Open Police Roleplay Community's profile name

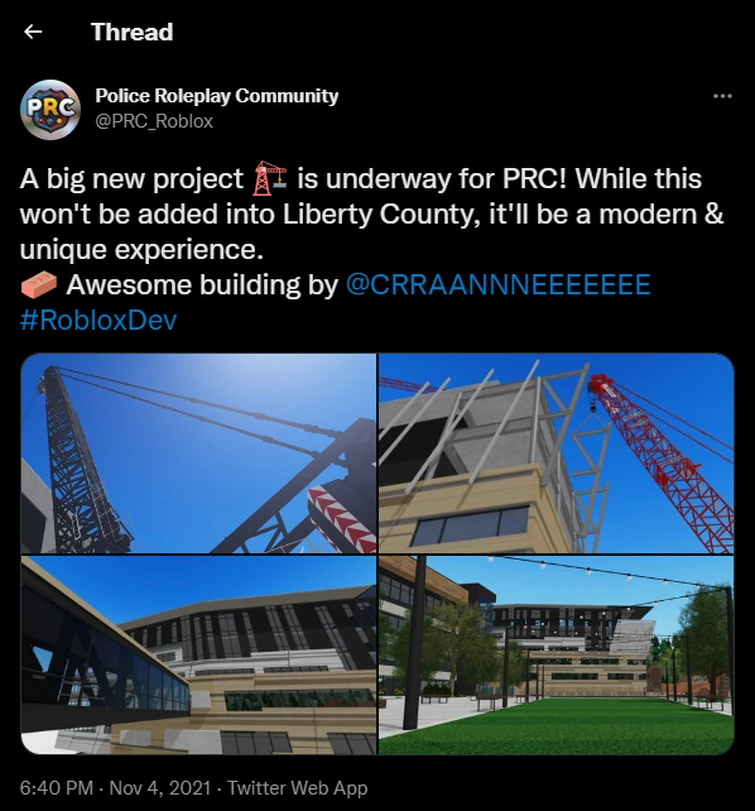coord(216,96)
